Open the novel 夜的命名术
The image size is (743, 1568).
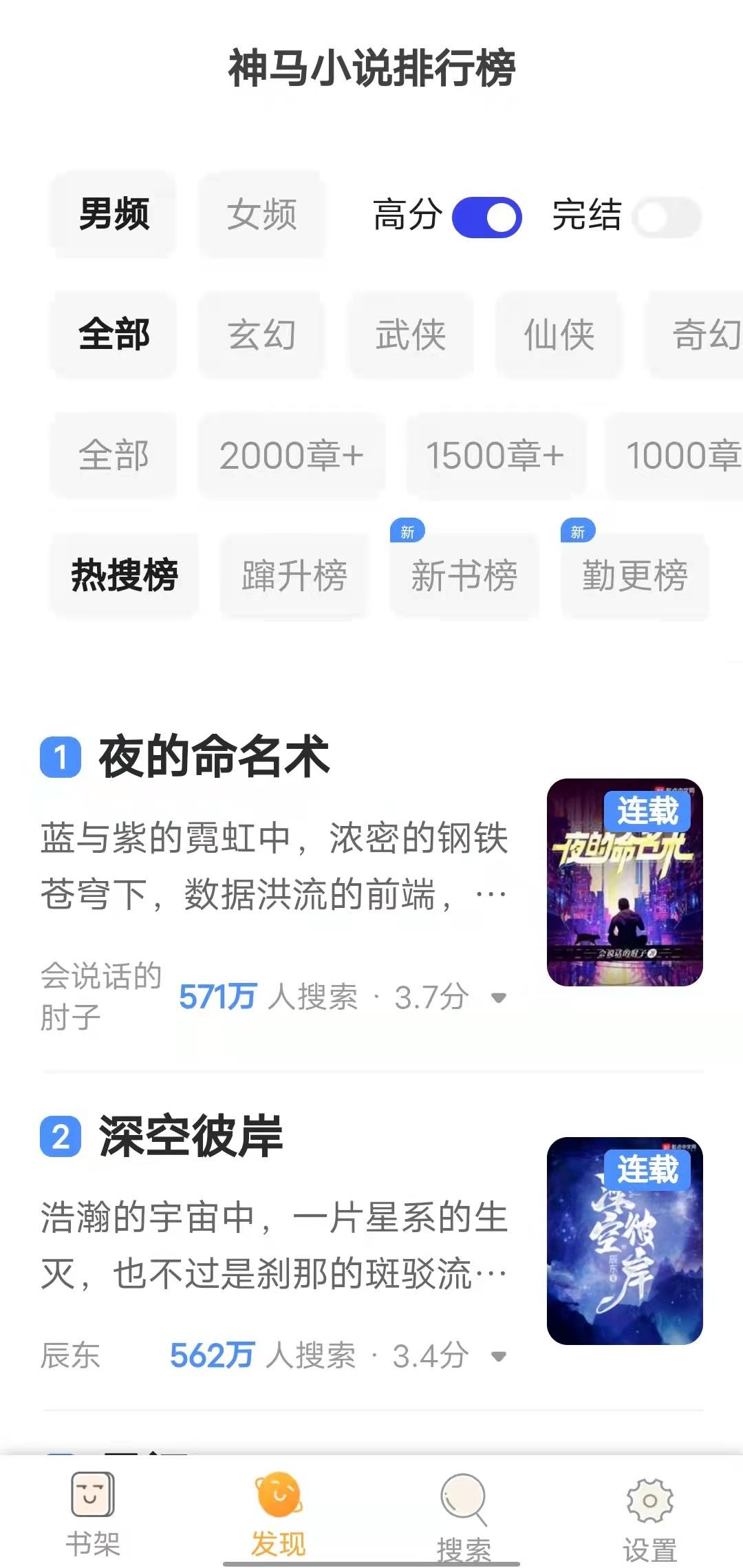coord(214,757)
